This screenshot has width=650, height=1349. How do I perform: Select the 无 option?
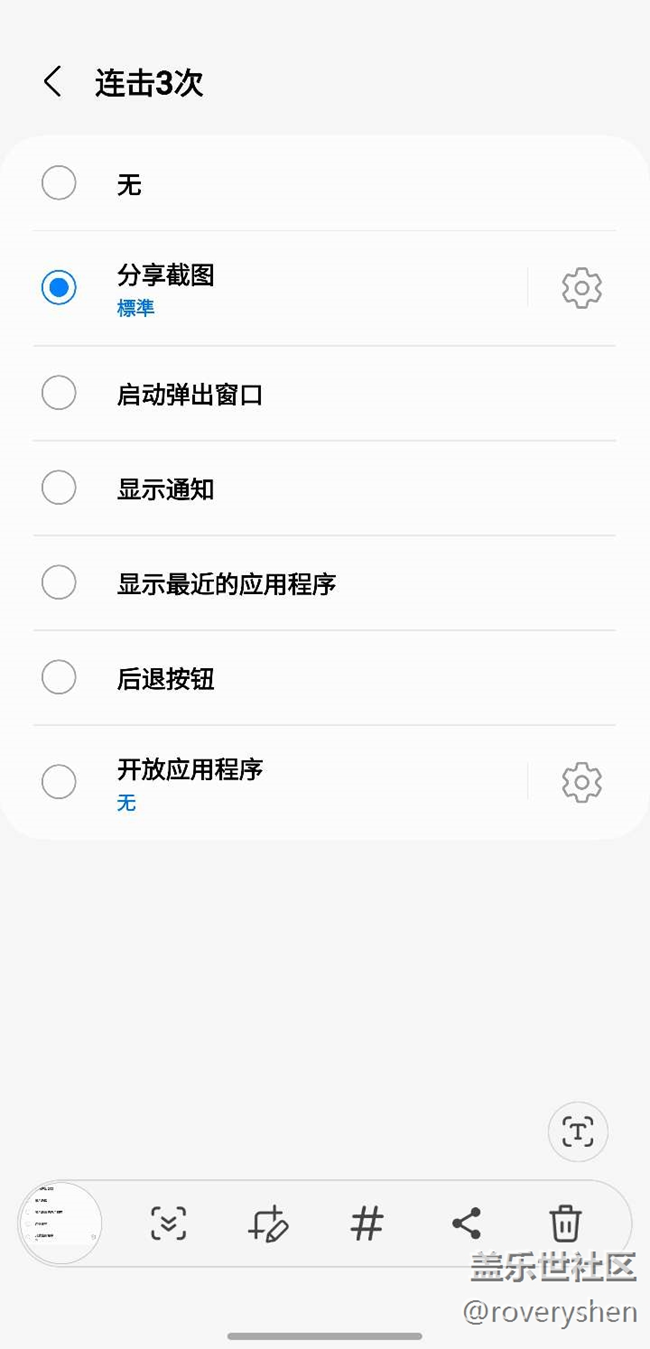pyautogui.click(x=59, y=183)
